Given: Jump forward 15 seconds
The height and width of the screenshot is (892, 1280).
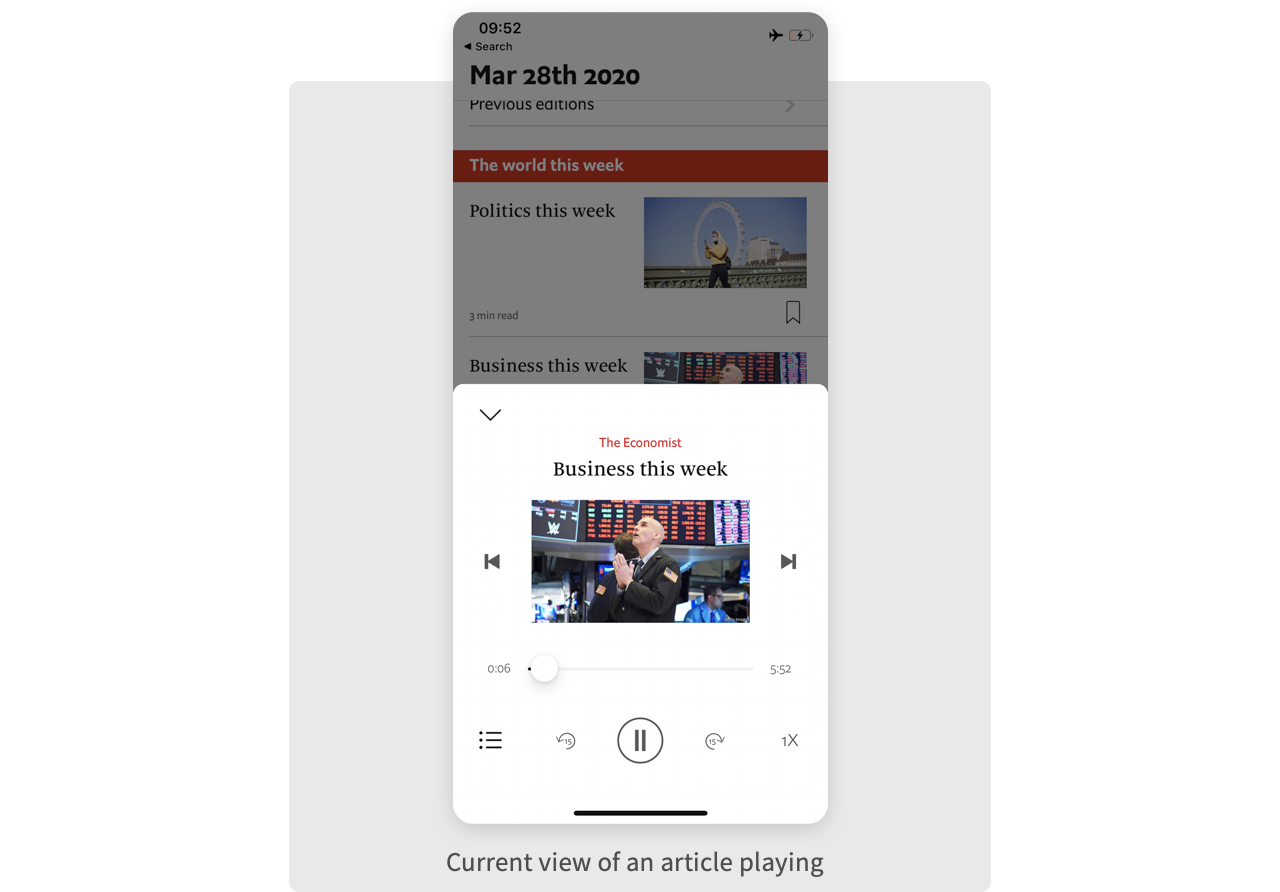Looking at the screenshot, I should pyautogui.click(x=714, y=741).
